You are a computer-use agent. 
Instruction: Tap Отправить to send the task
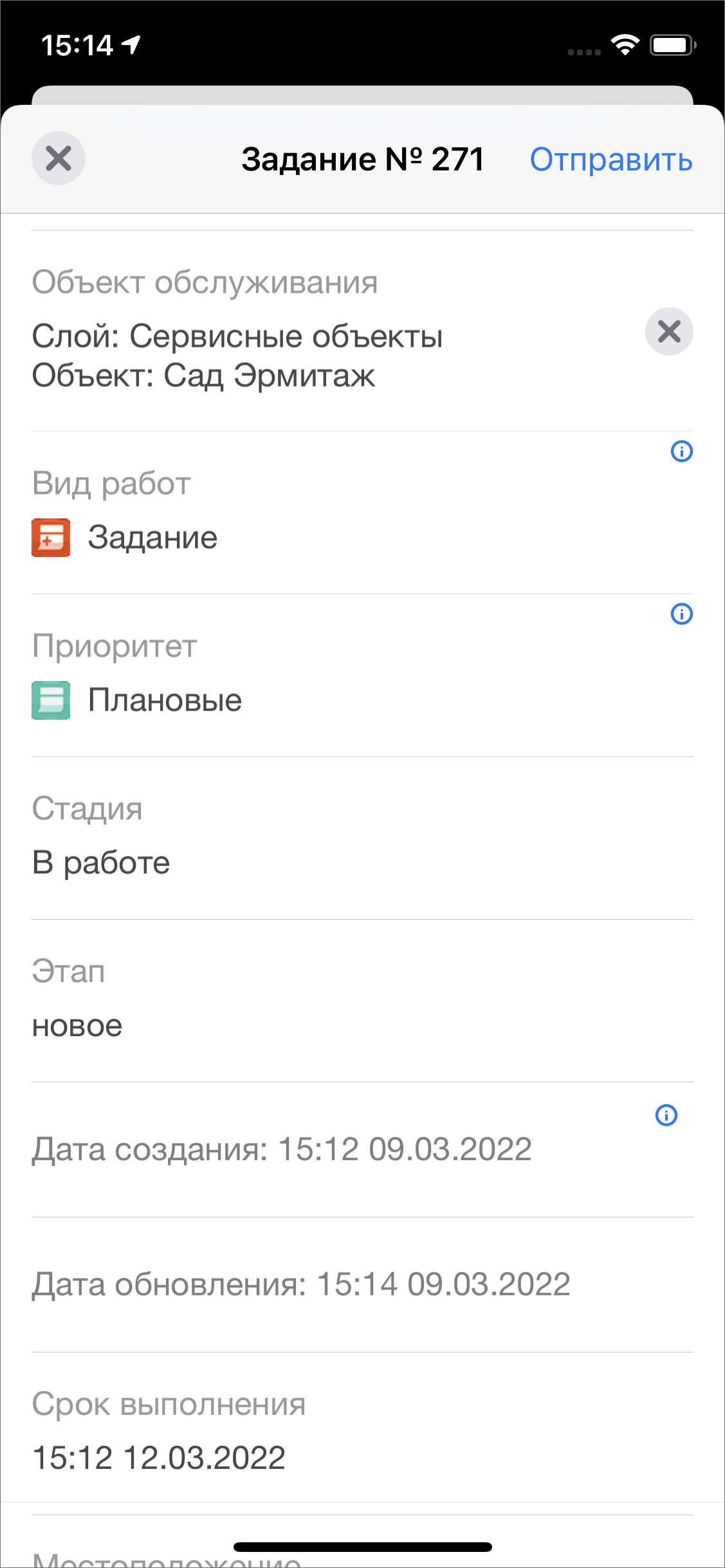coord(610,160)
